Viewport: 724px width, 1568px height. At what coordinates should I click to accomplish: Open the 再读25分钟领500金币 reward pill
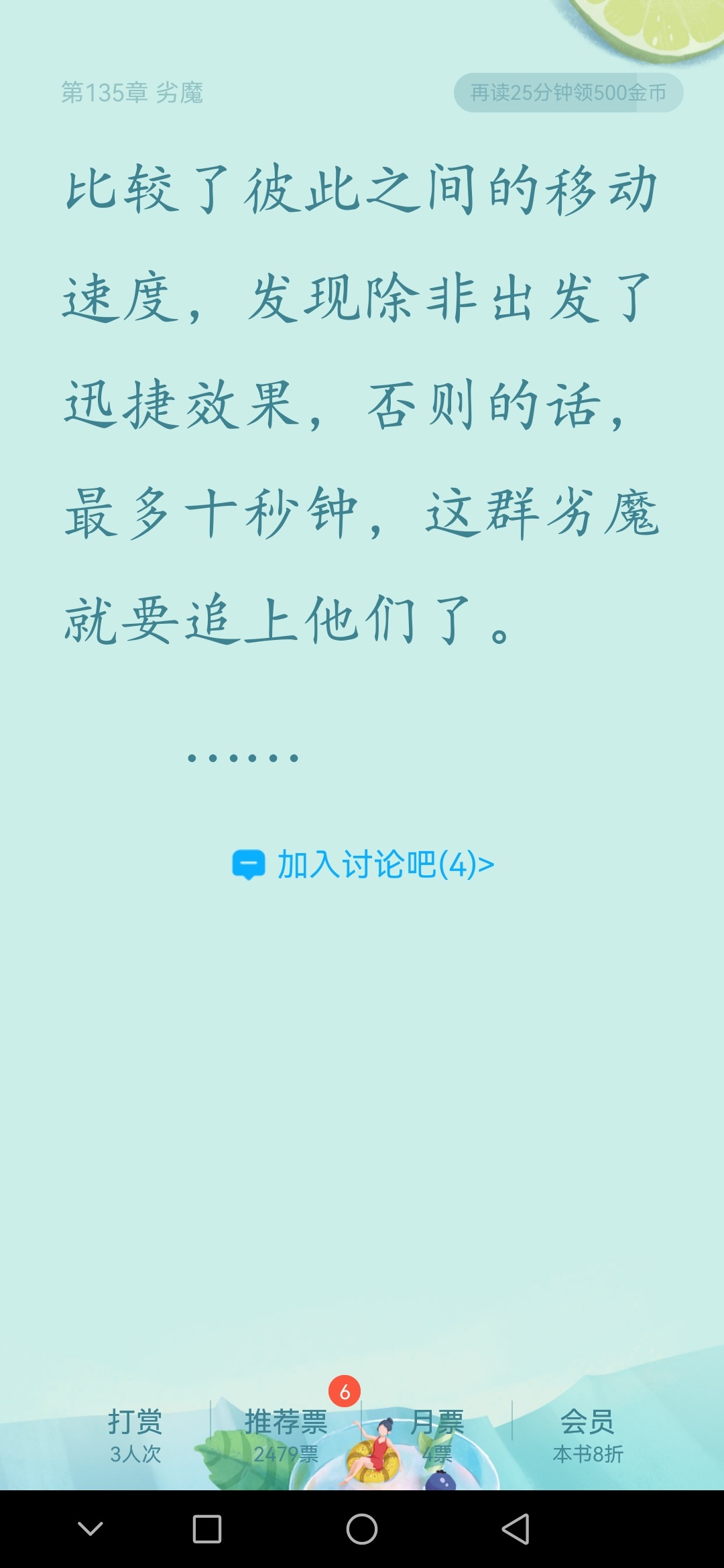tap(568, 92)
